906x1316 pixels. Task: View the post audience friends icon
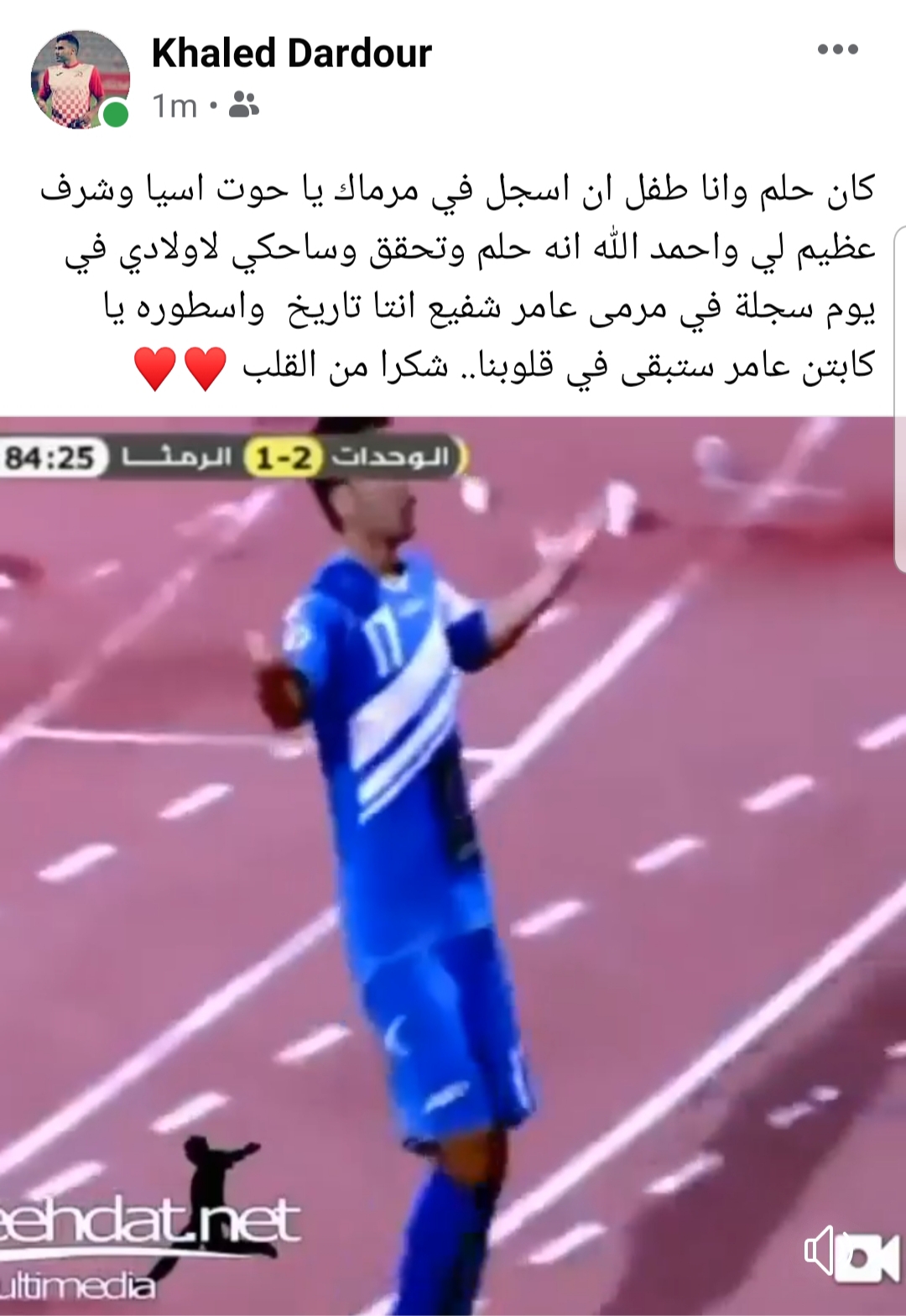pos(244,105)
